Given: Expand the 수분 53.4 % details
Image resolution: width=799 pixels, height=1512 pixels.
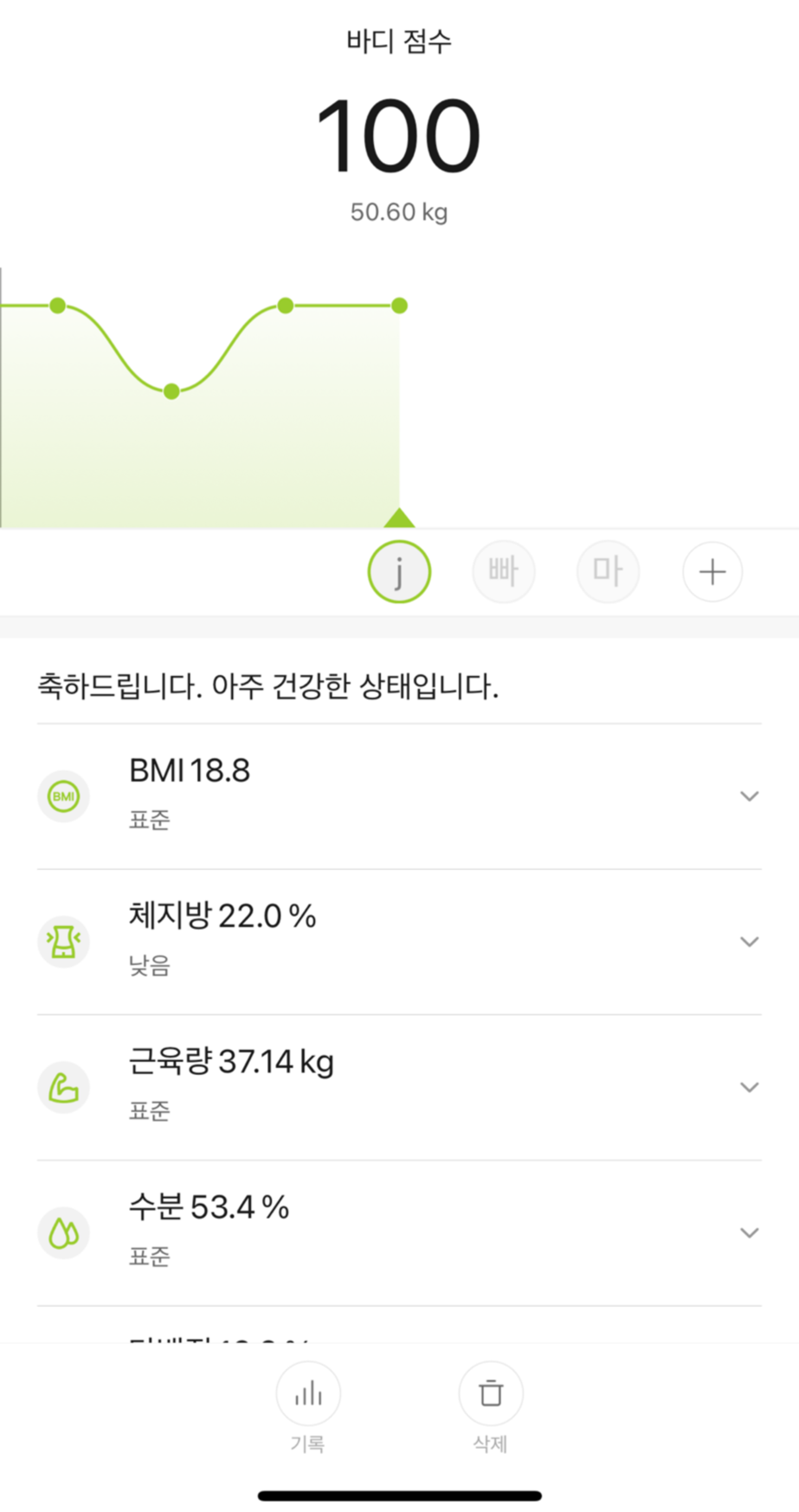Looking at the screenshot, I should pyautogui.click(x=399, y=1232).
